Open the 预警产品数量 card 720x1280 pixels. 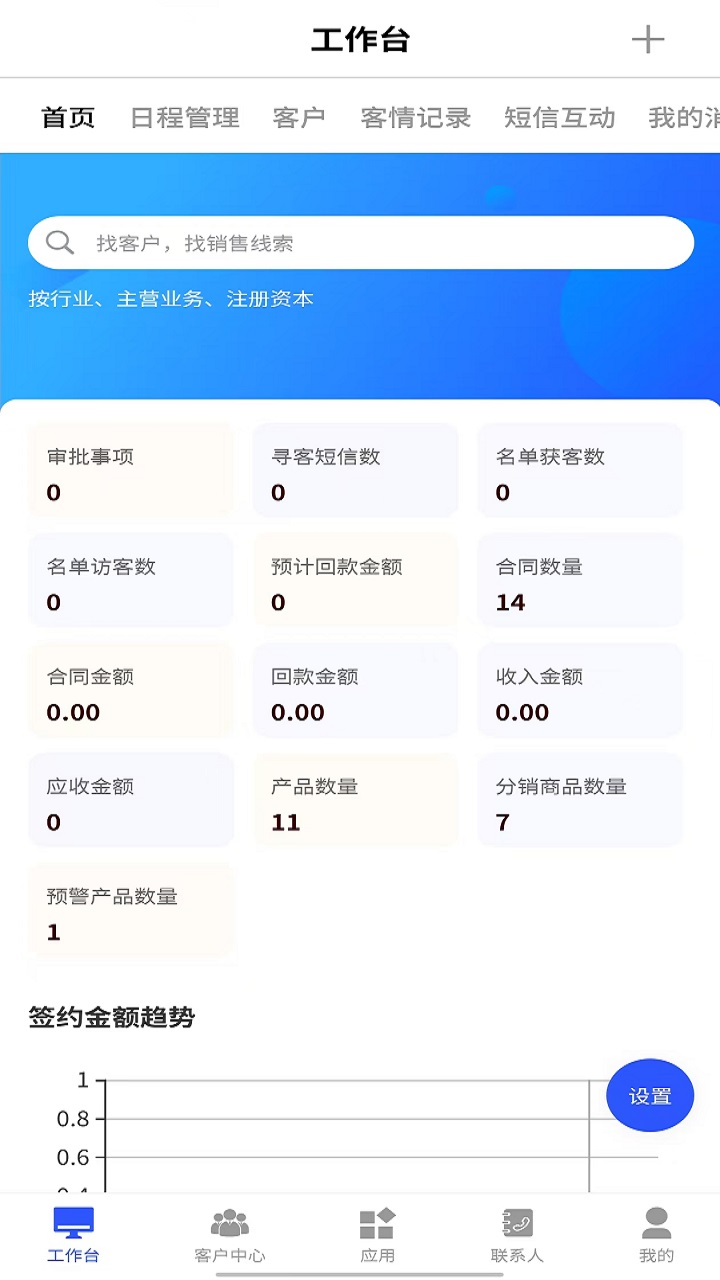pos(131,912)
